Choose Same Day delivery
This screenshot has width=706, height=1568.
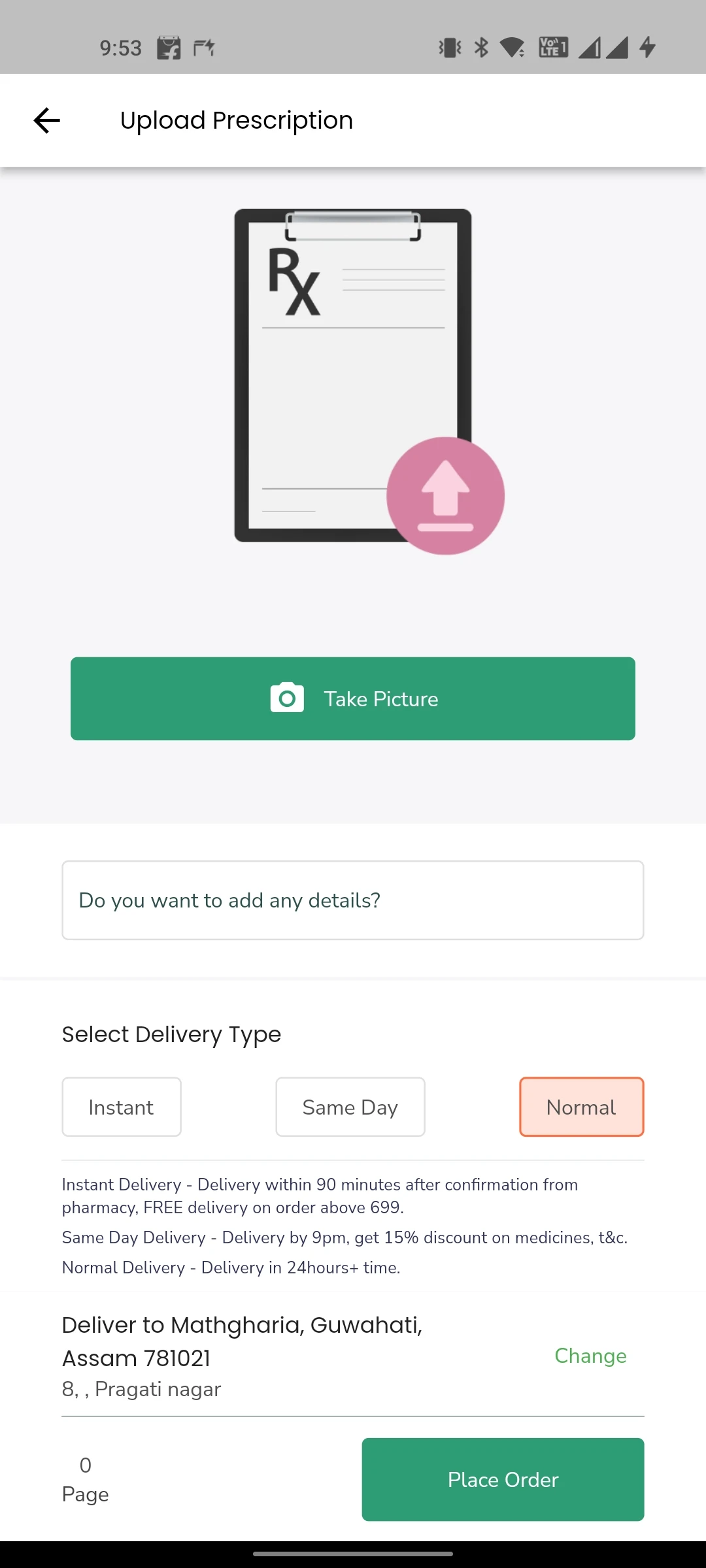350,1107
